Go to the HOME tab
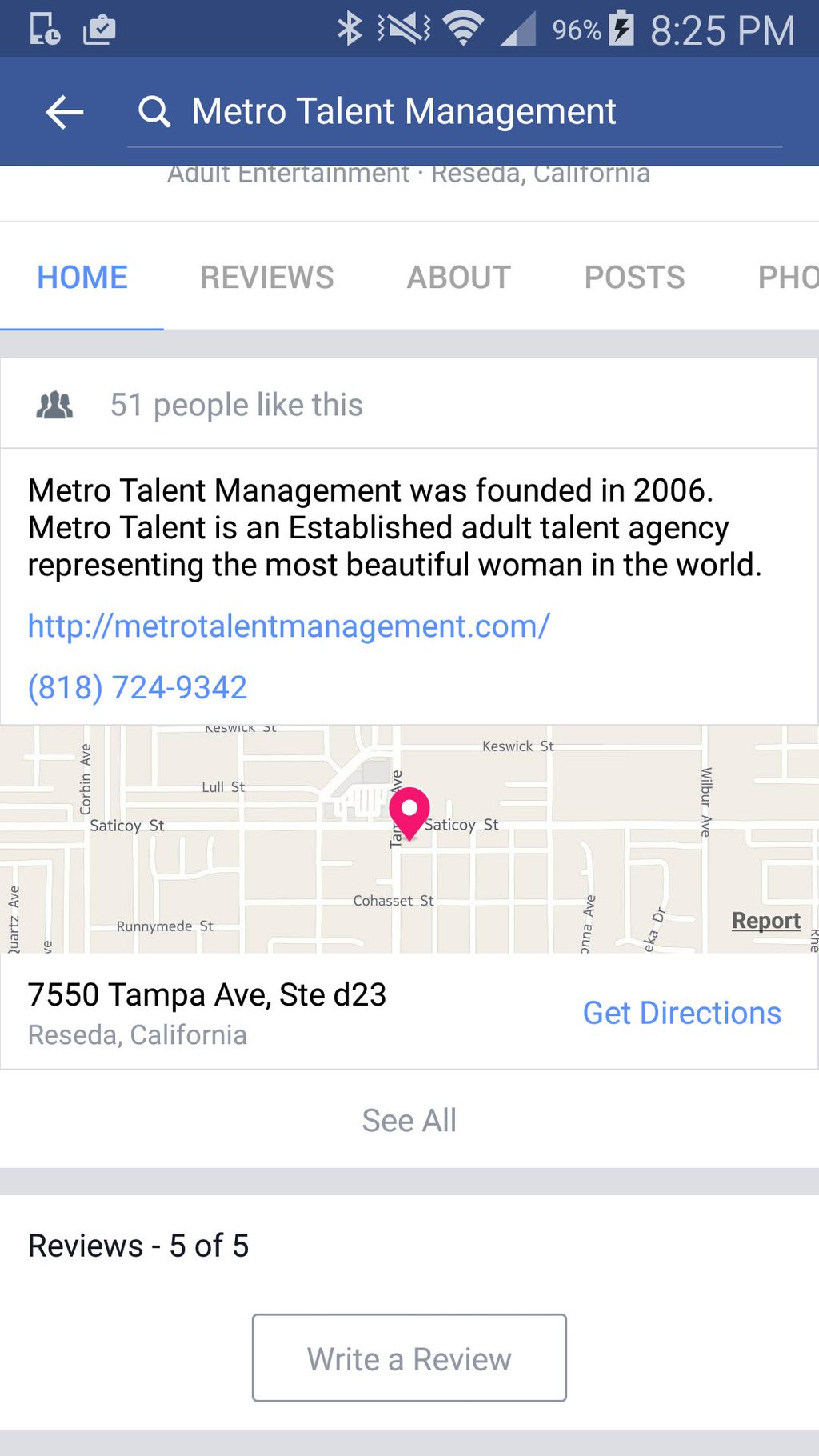This screenshot has width=819, height=1456. [81, 277]
